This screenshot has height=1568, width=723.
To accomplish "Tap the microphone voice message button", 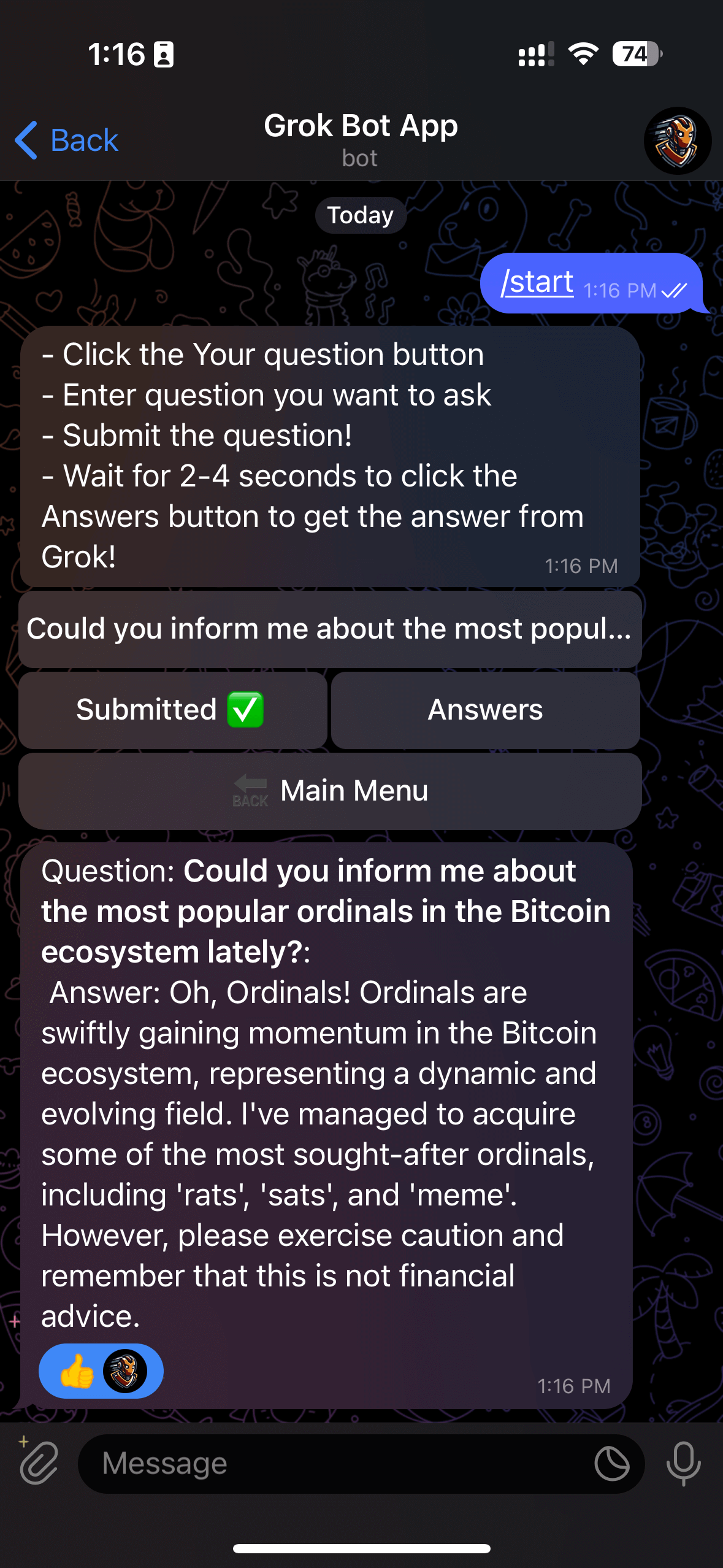I will tap(683, 1463).
